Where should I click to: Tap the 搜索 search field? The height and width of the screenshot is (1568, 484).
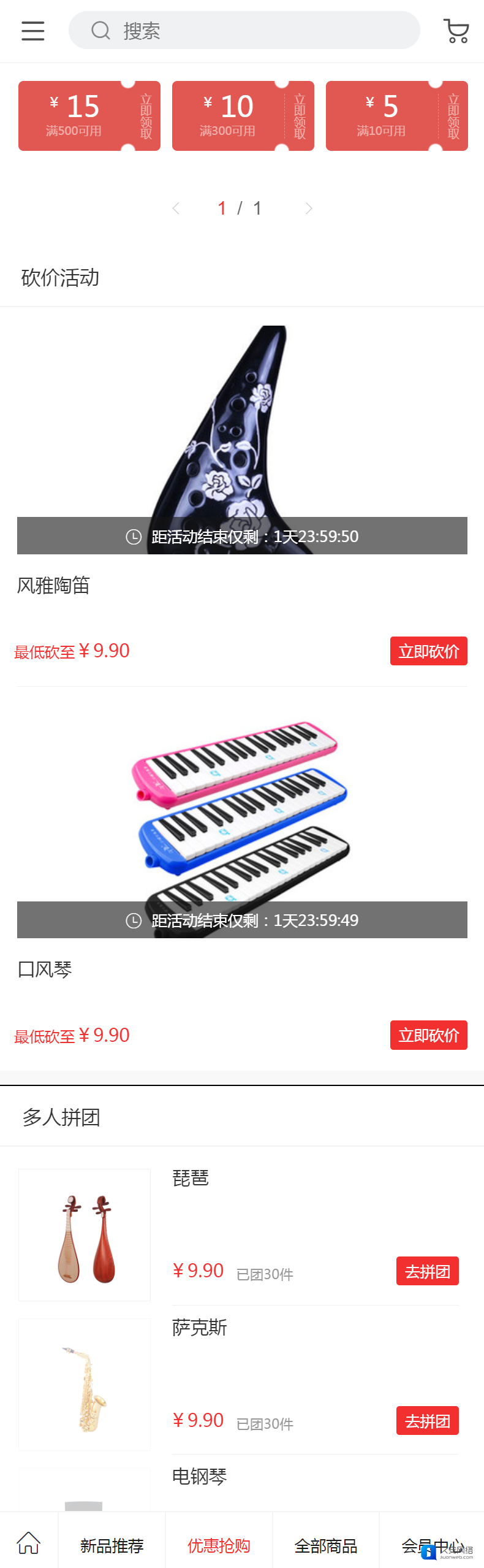[x=245, y=31]
